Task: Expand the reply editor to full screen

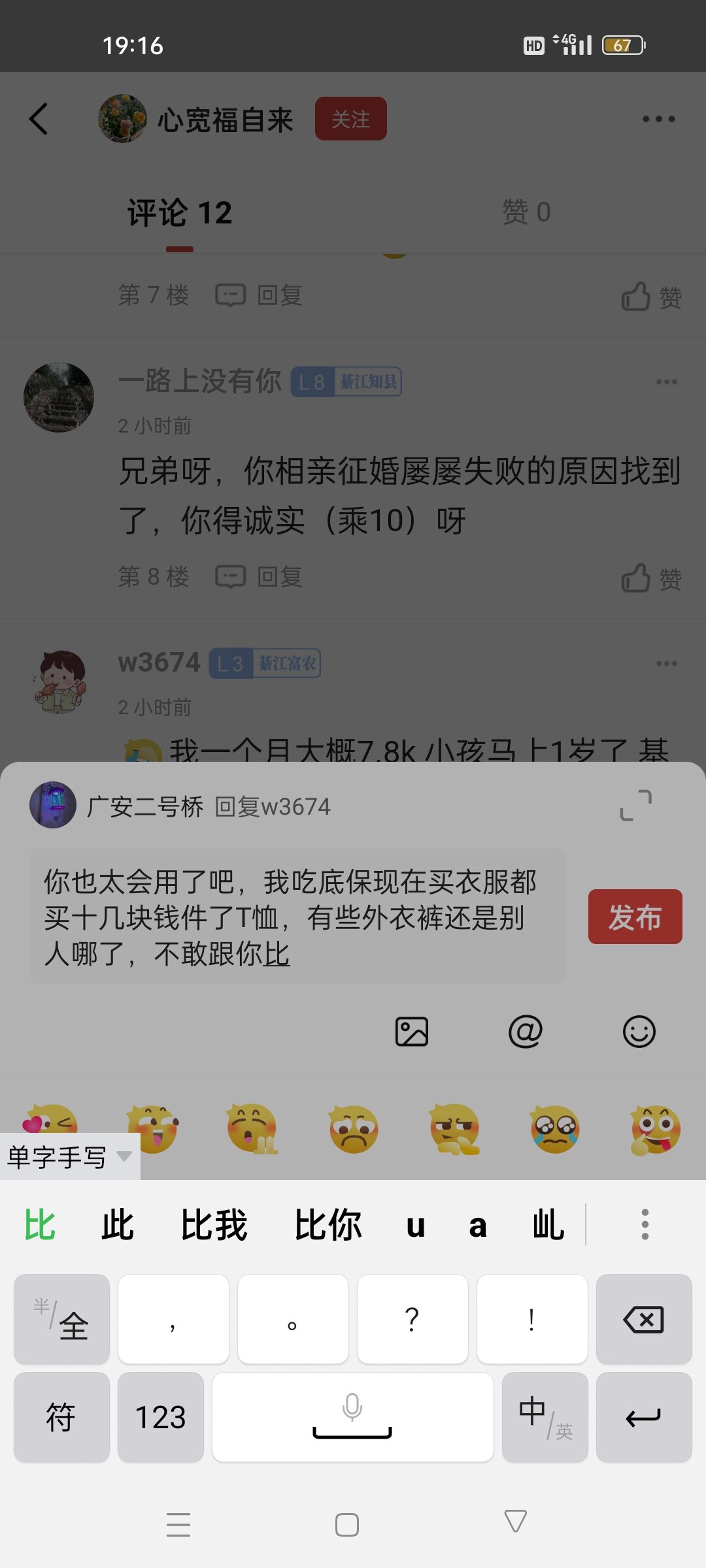Action: 635,805
